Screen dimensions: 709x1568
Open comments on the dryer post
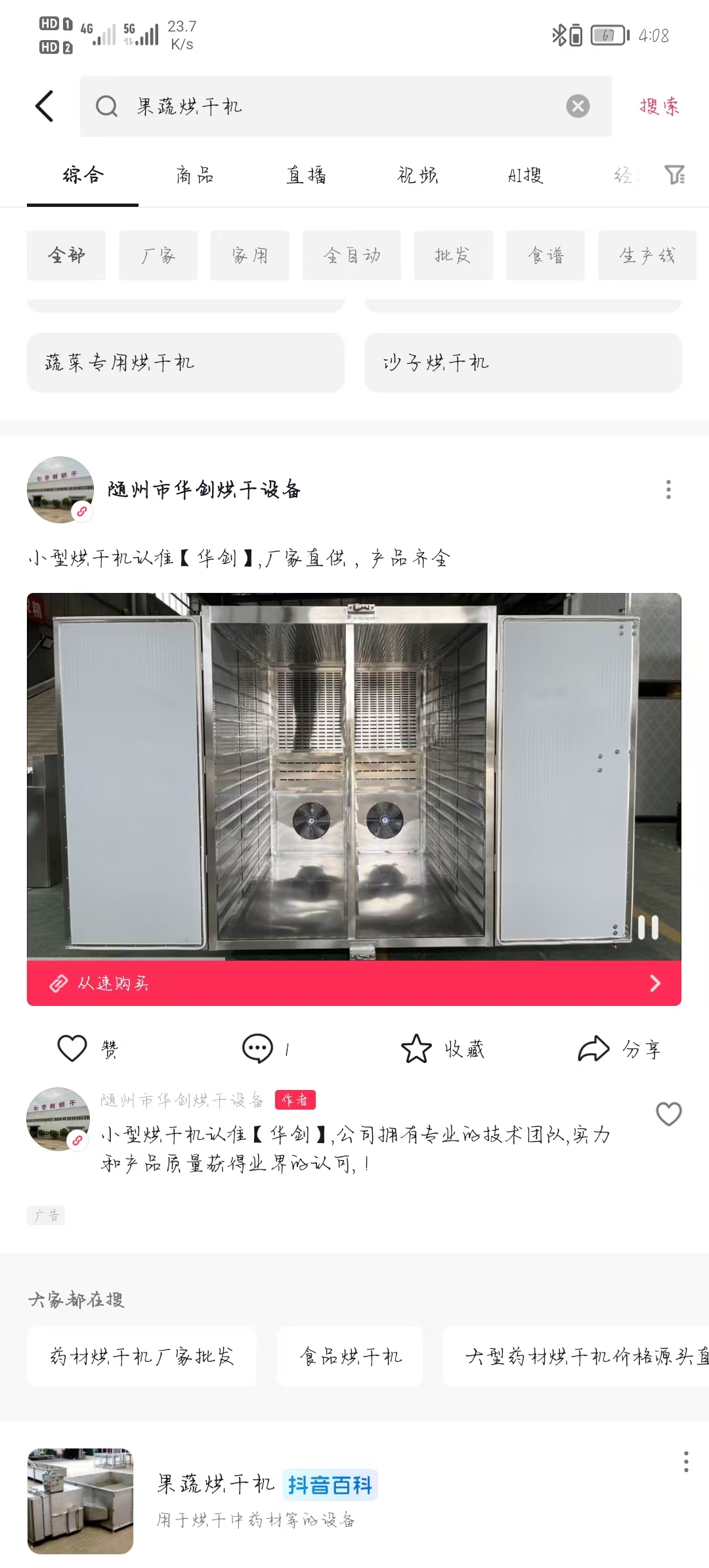click(258, 1049)
